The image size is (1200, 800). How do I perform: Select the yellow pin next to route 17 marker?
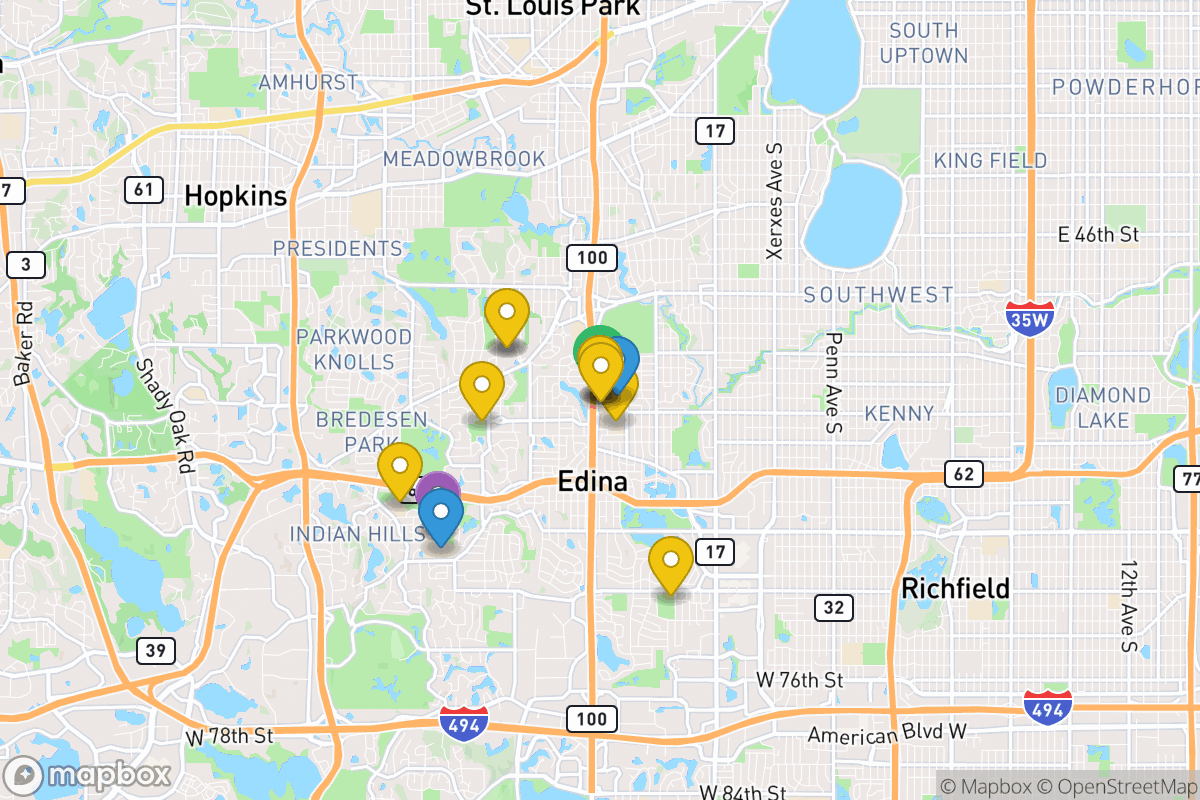point(671,560)
